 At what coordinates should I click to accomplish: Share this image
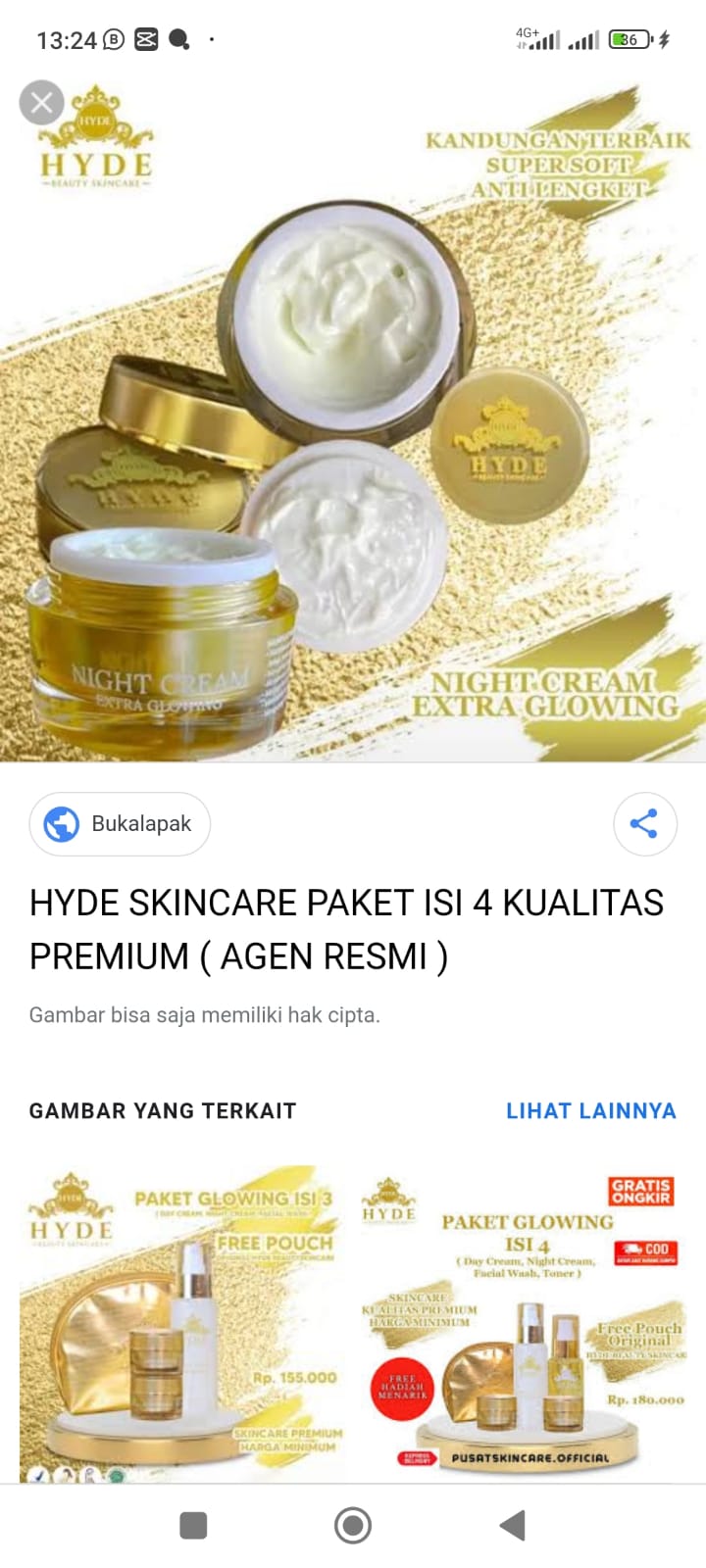click(644, 823)
